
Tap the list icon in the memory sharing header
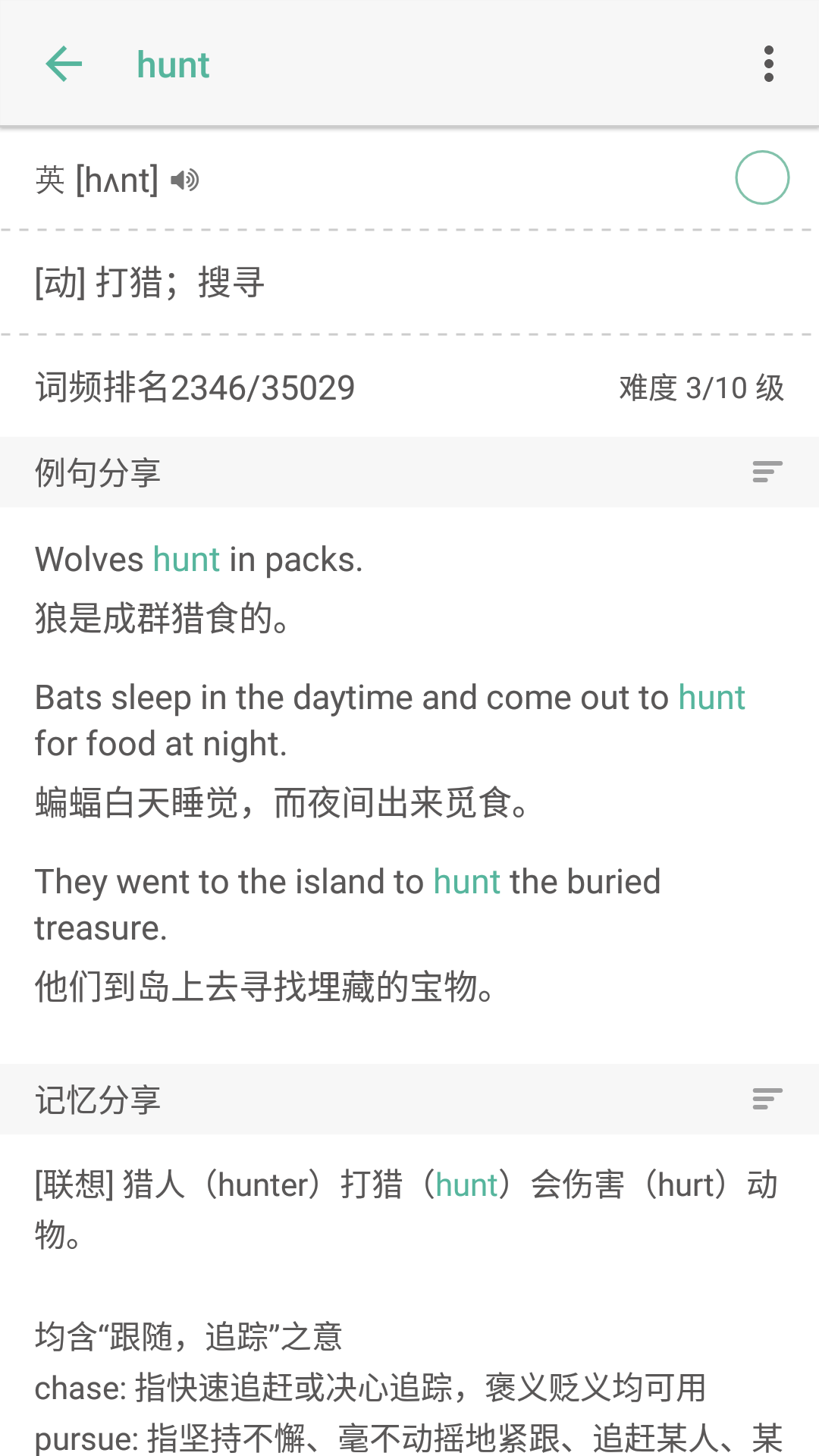[767, 1100]
